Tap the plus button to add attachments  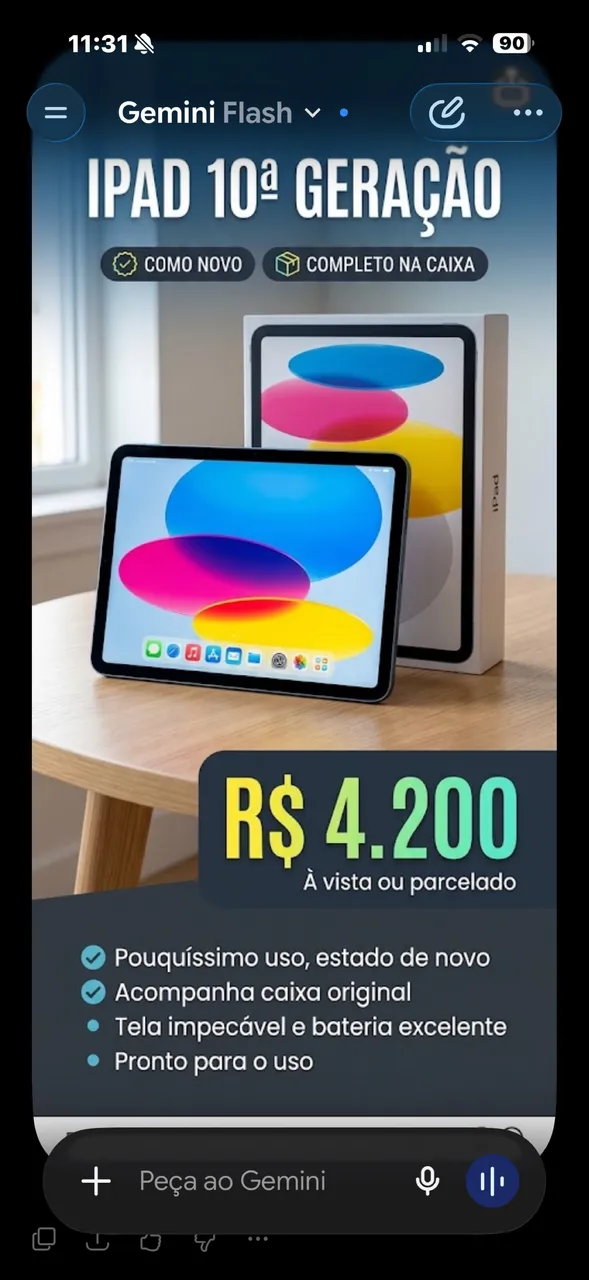tap(96, 1181)
